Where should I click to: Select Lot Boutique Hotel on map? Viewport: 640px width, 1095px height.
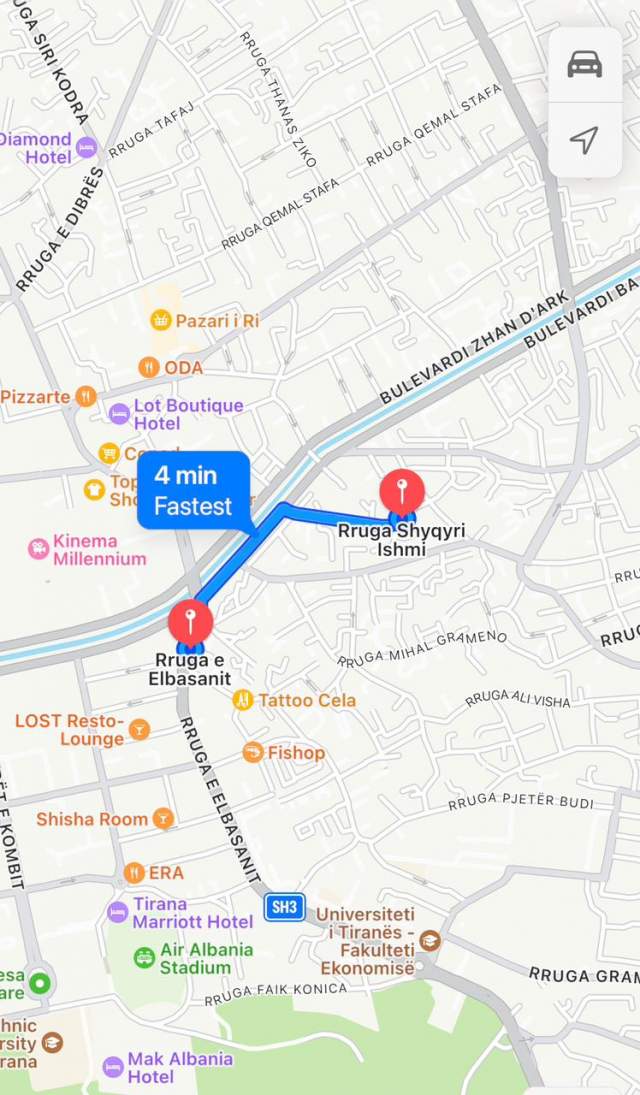pos(119,413)
